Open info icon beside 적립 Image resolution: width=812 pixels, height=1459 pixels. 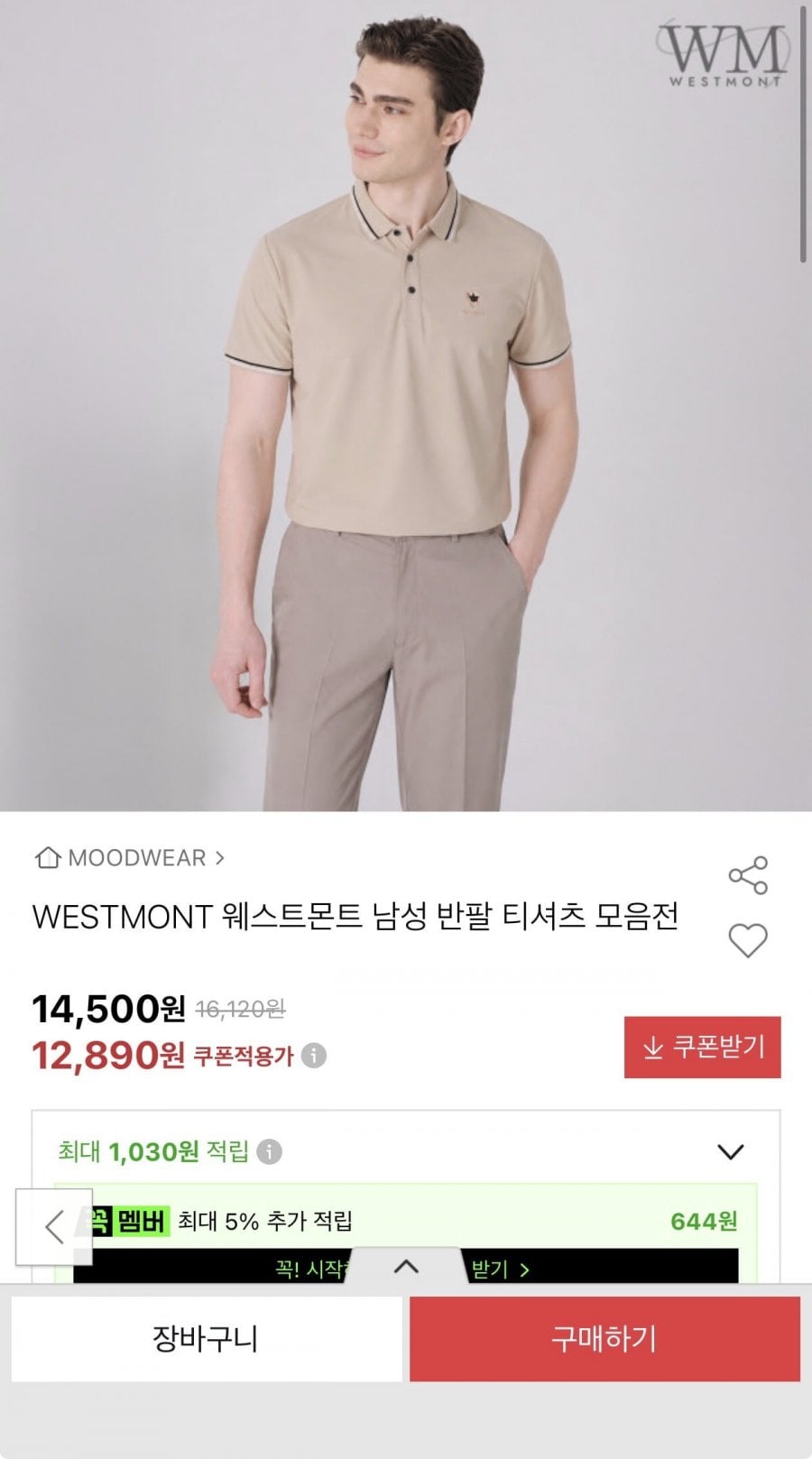[x=269, y=1151]
